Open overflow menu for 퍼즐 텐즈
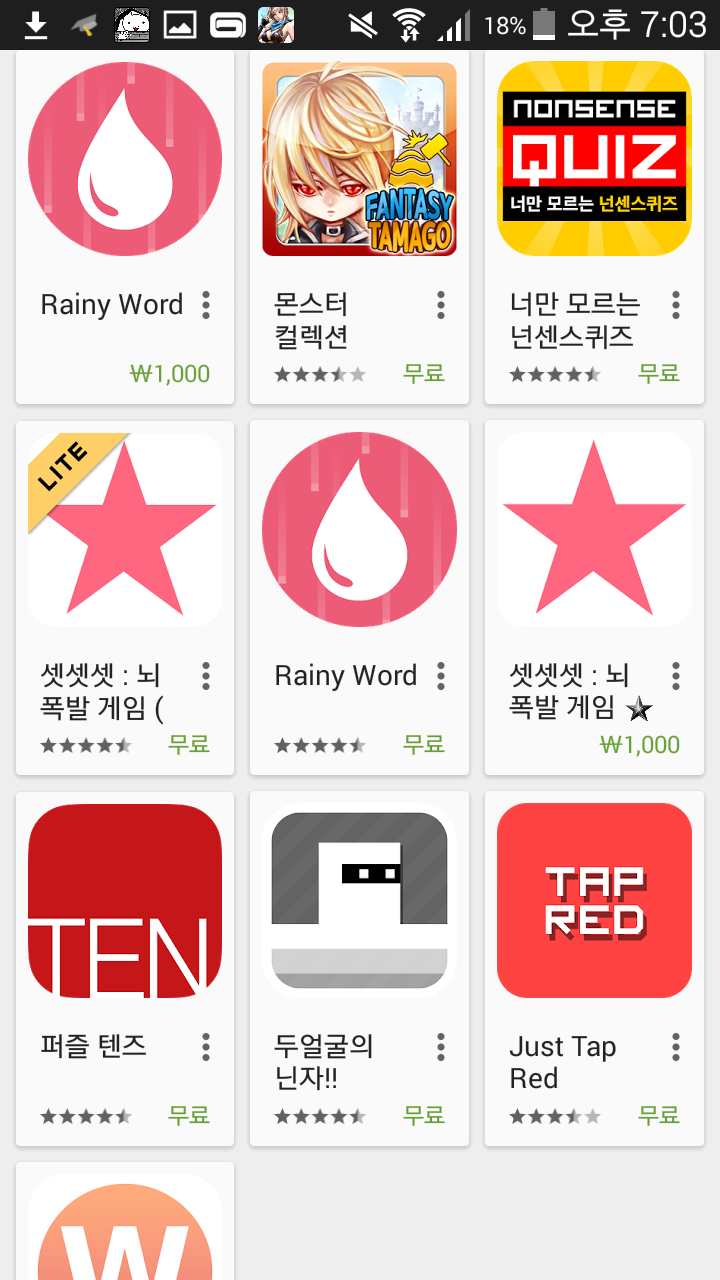The width and height of the screenshot is (720, 1280). [206, 1047]
